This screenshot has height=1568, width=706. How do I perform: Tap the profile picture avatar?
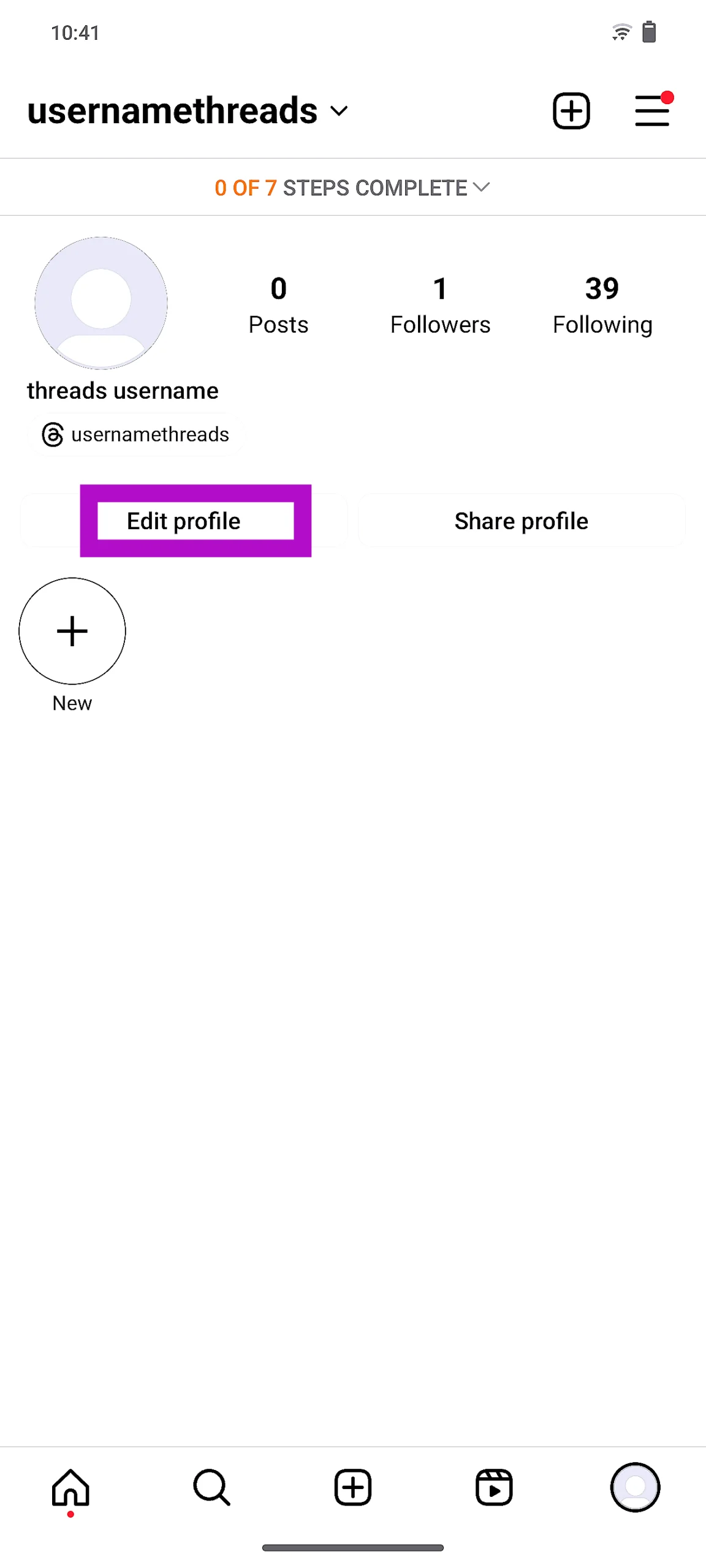pyautogui.click(x=101, y=303)
